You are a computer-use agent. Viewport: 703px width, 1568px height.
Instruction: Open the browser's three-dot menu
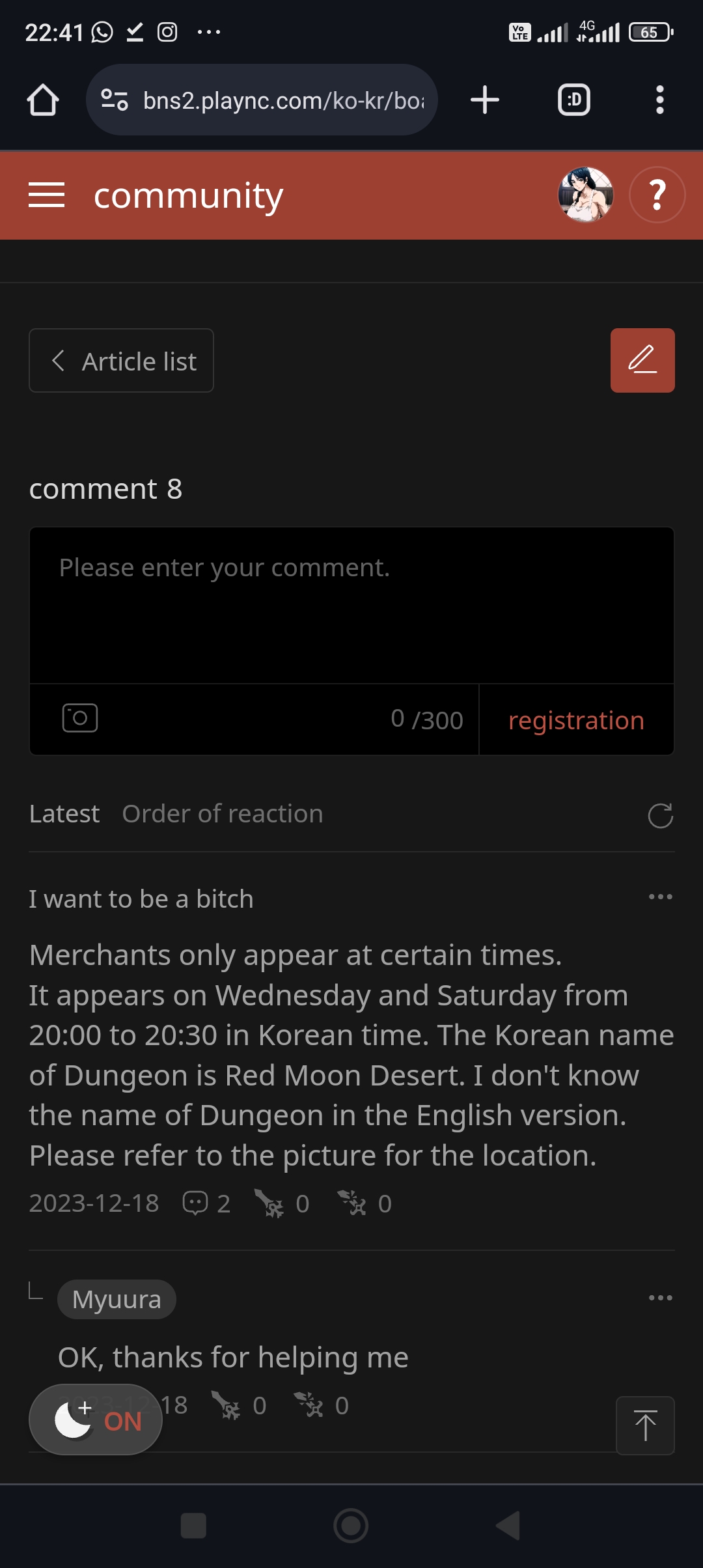click(x=660, y=100)
